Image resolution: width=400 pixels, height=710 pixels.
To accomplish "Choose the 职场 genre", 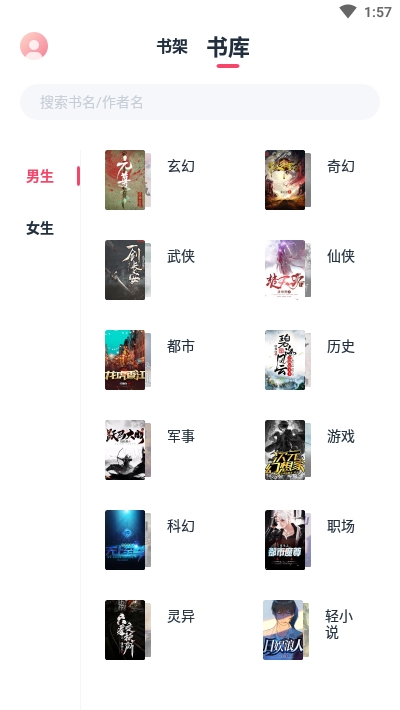I will [x=341, y=526].
